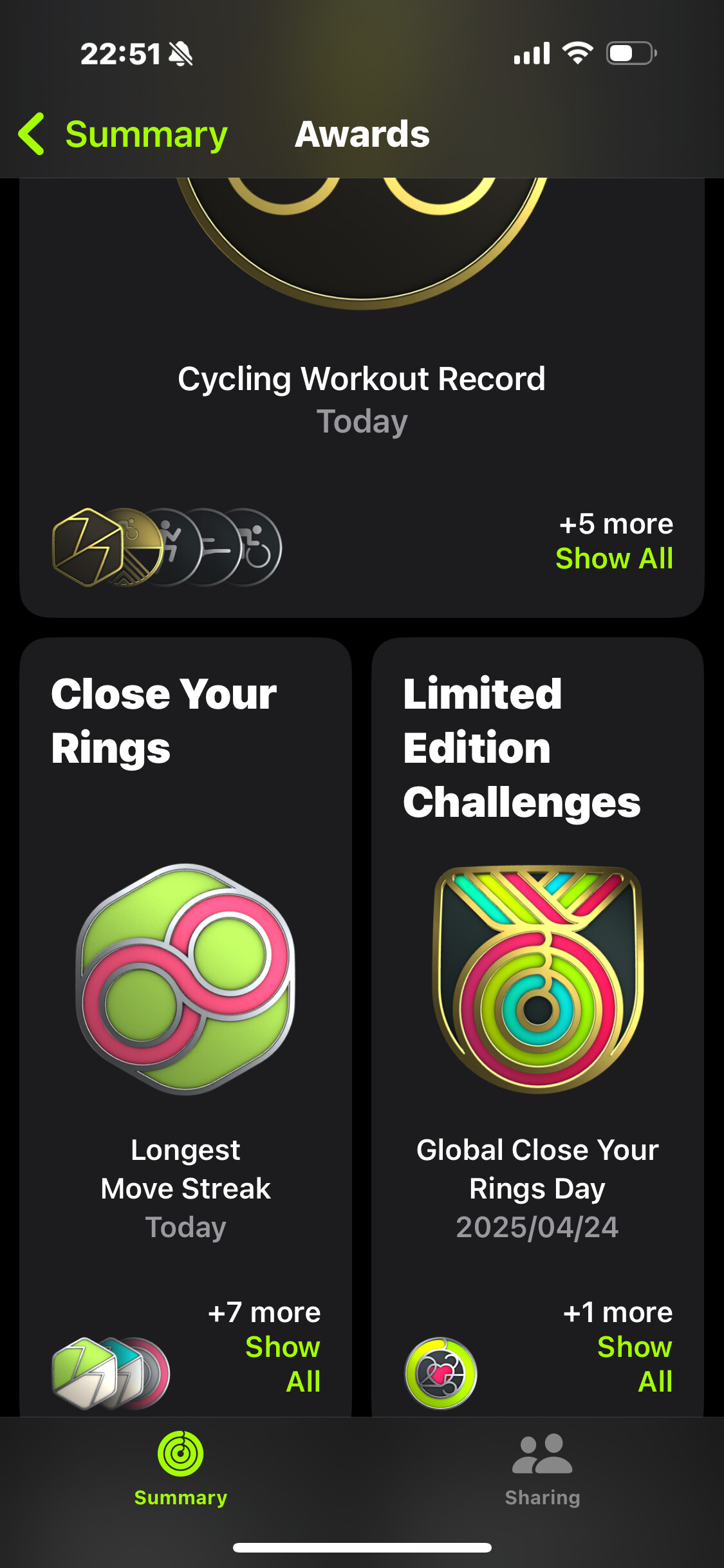This screenshot has height=1568, width=724.
Task: Show all Close Your Rings awards
Action: pos(283,1363)
